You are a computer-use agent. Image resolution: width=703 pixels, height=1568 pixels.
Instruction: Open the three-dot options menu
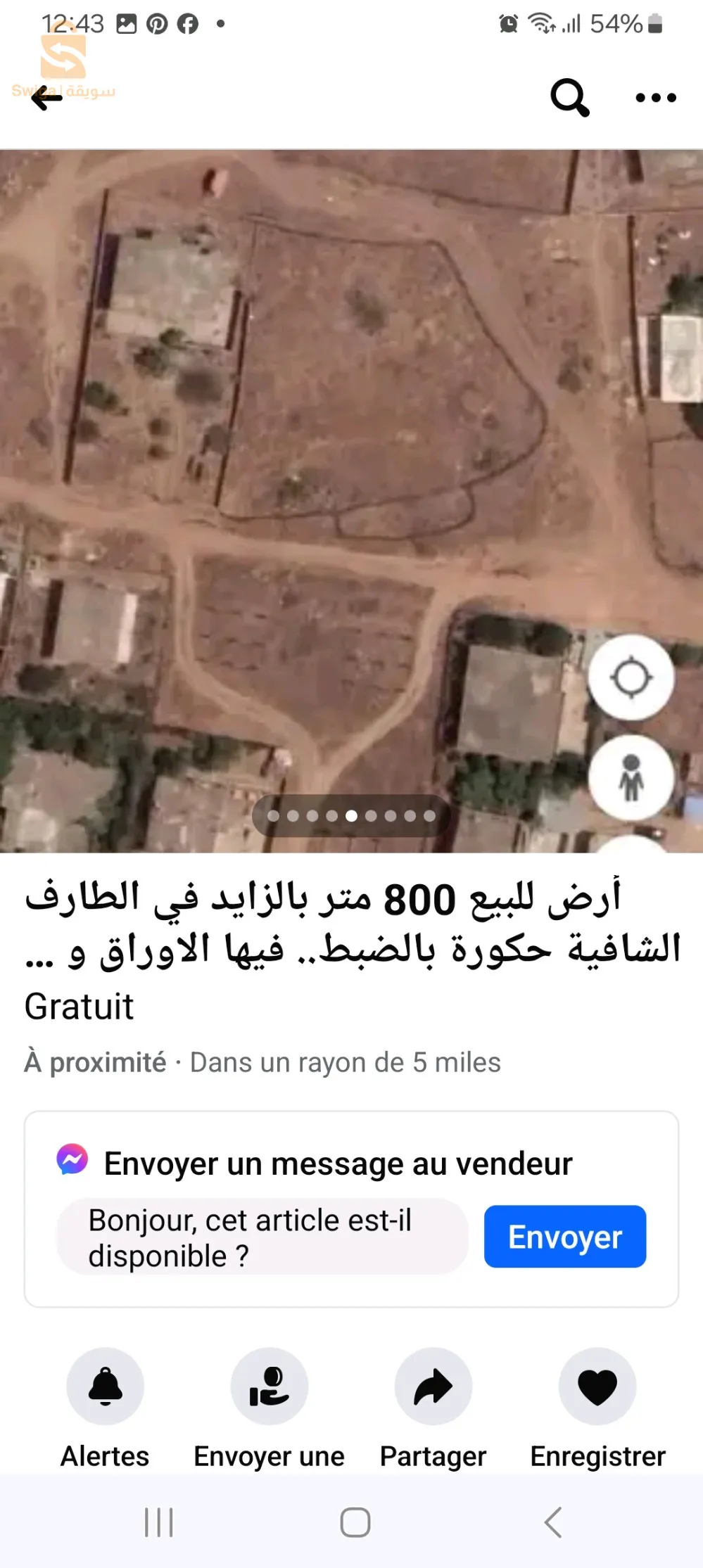pos(657,97)
